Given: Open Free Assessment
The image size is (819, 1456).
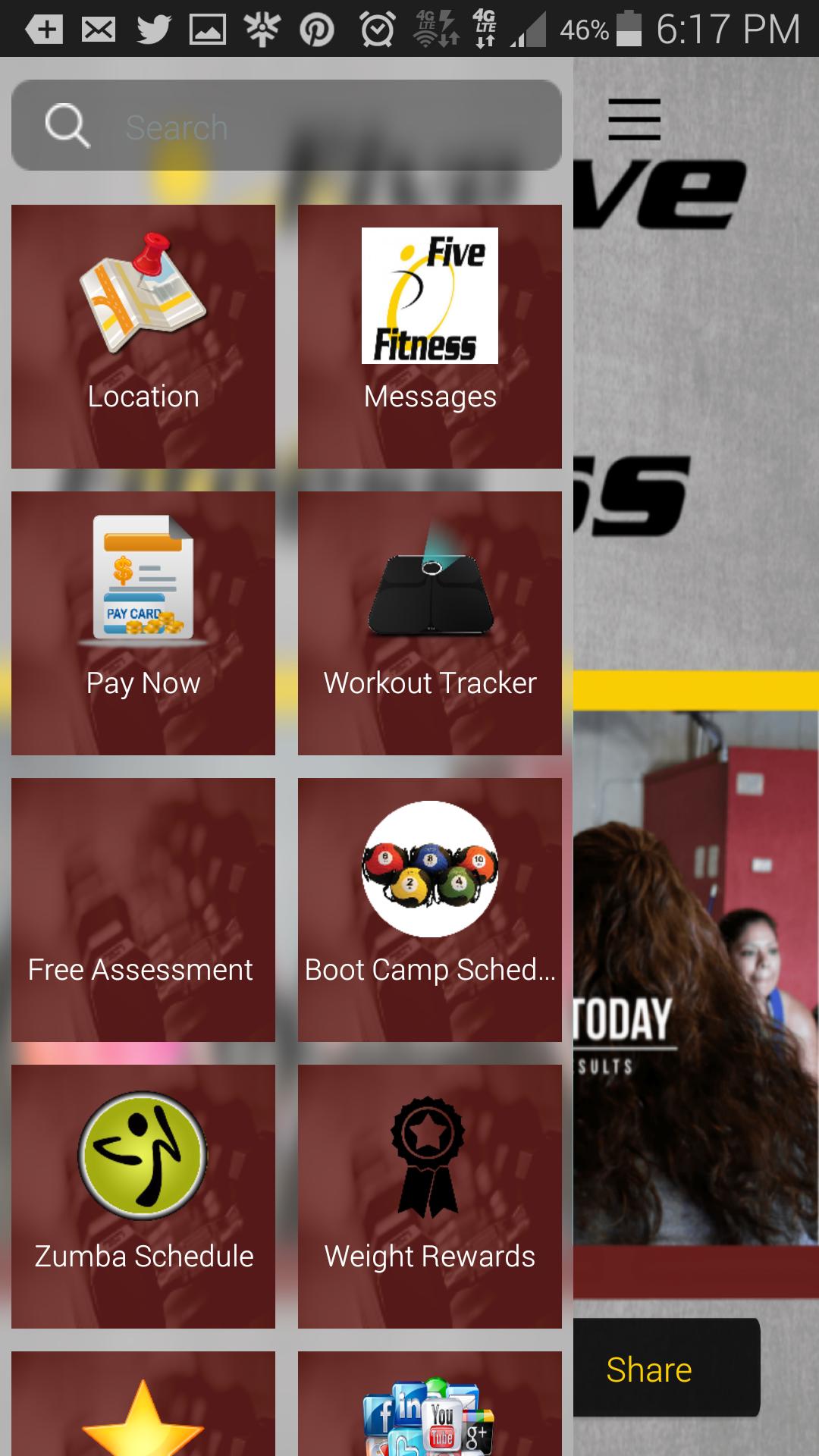Looking at the screenshot, I should (x=143, y=909).
